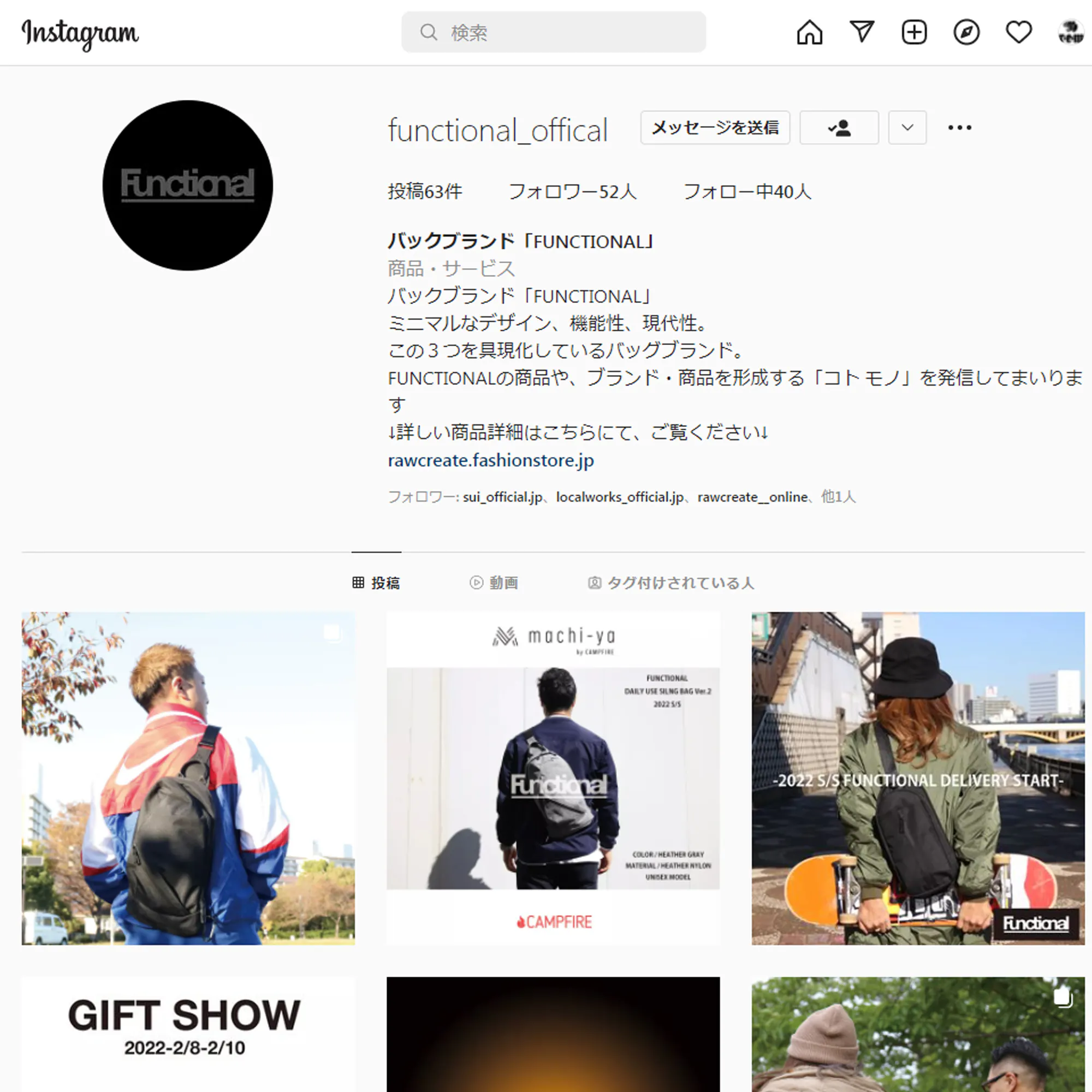Open the three-dot options menu
This screenshot has width=1092, height=1092.
960,128
